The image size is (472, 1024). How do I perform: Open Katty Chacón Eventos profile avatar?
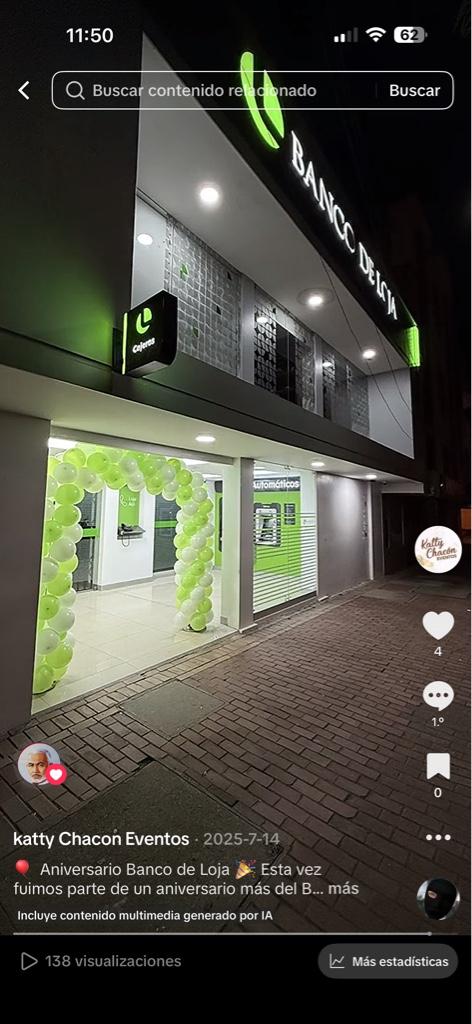point(438,549)
